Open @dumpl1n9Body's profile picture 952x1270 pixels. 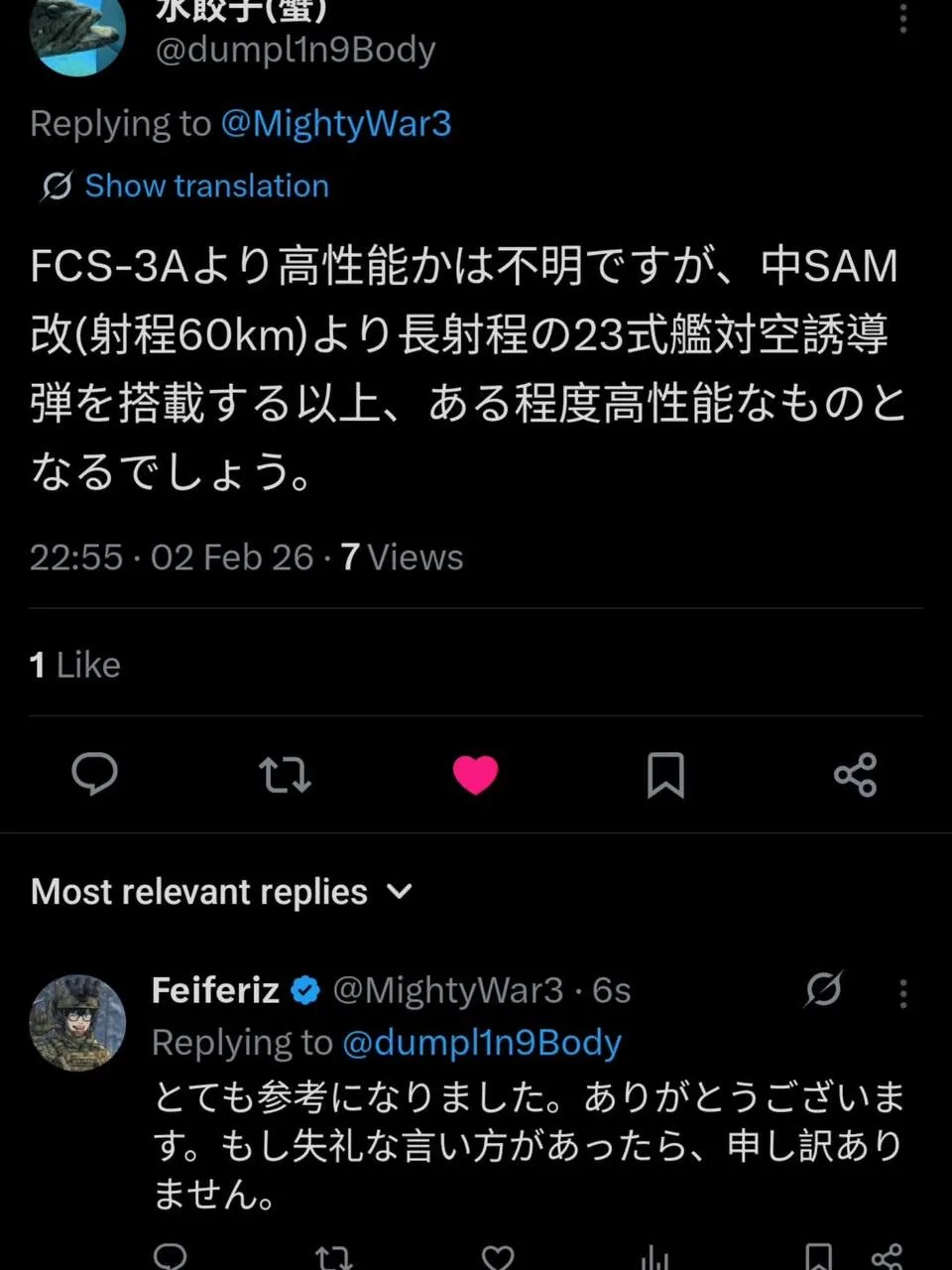click(77, 35)
